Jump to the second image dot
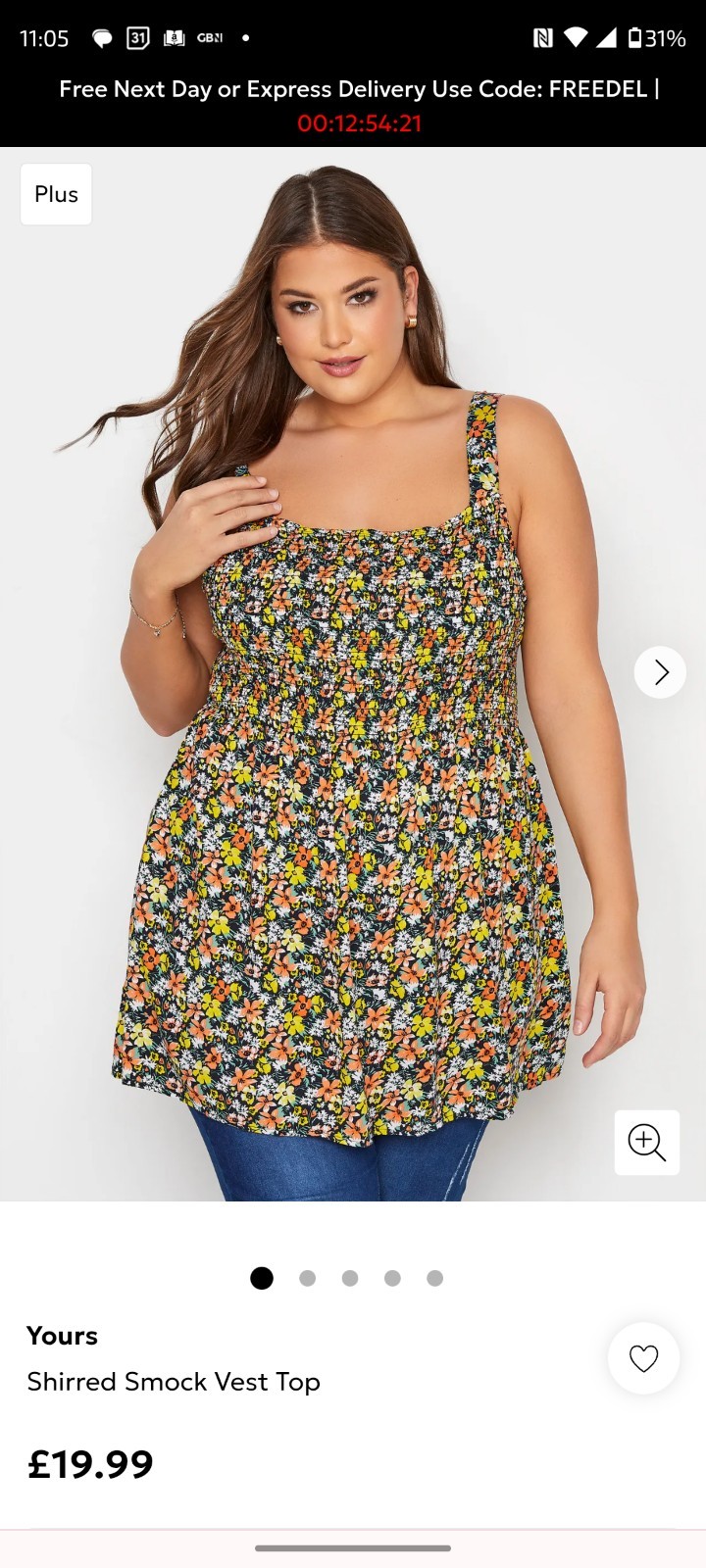 coord(307,1278)
